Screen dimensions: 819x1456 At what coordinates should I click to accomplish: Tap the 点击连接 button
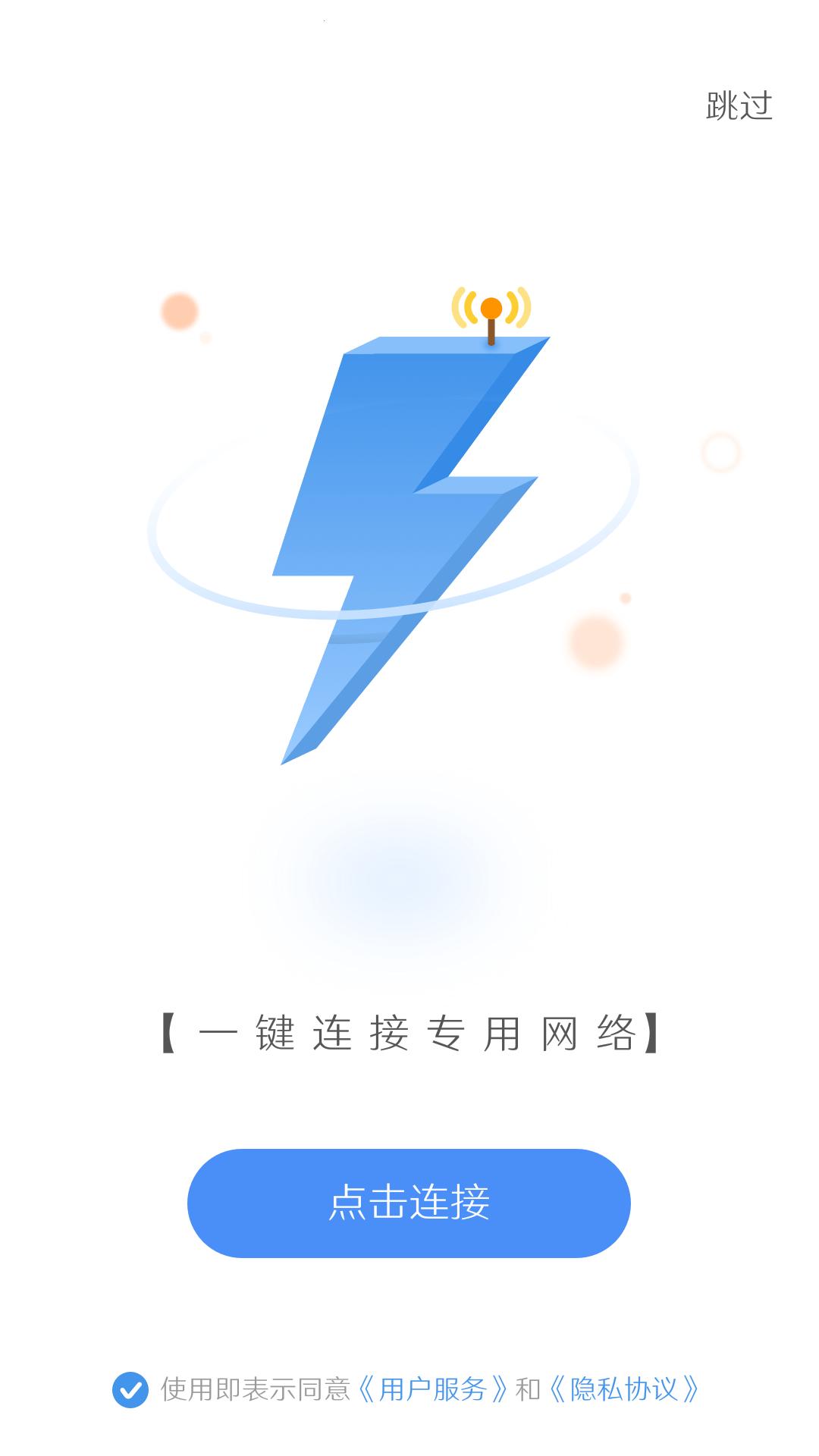coord(409,1203)
